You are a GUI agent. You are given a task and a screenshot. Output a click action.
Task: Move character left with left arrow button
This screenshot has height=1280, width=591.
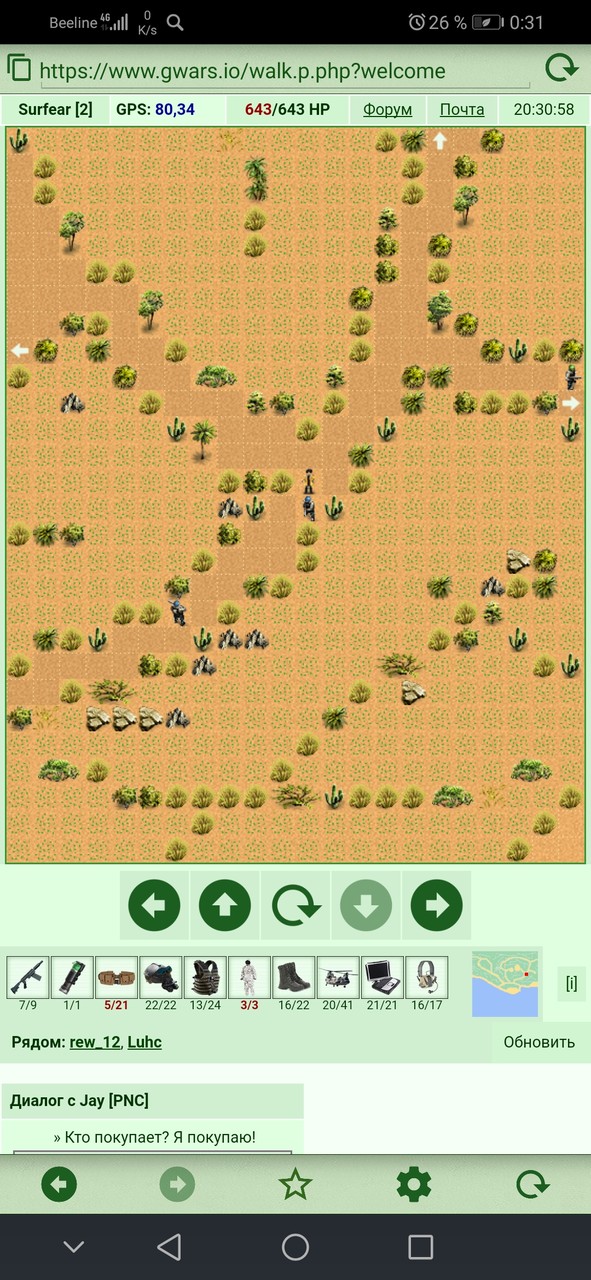155,906
